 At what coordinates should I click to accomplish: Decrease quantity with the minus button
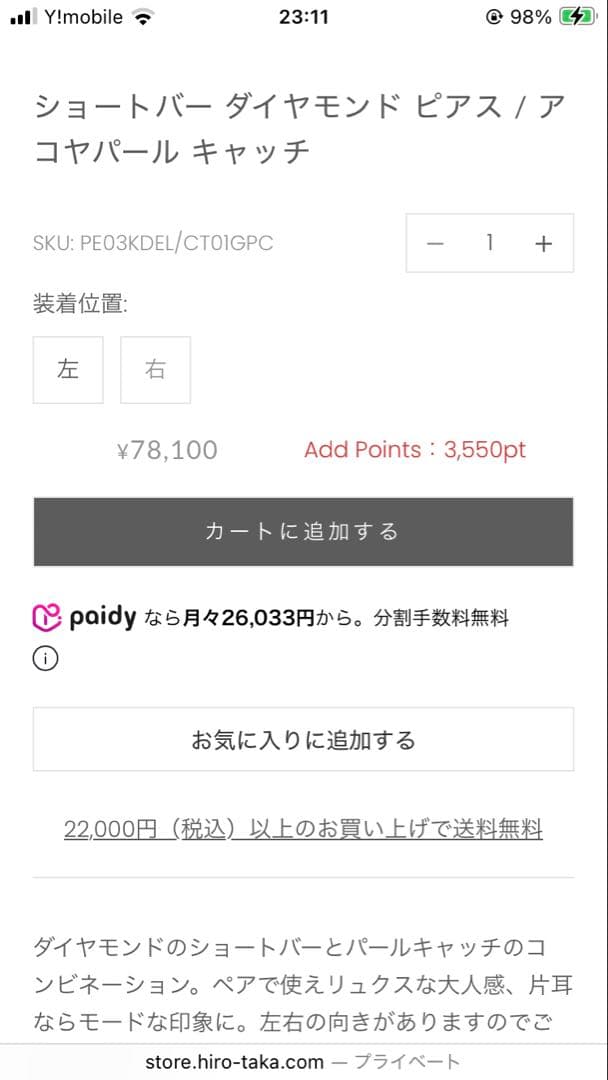pos(435,243)
